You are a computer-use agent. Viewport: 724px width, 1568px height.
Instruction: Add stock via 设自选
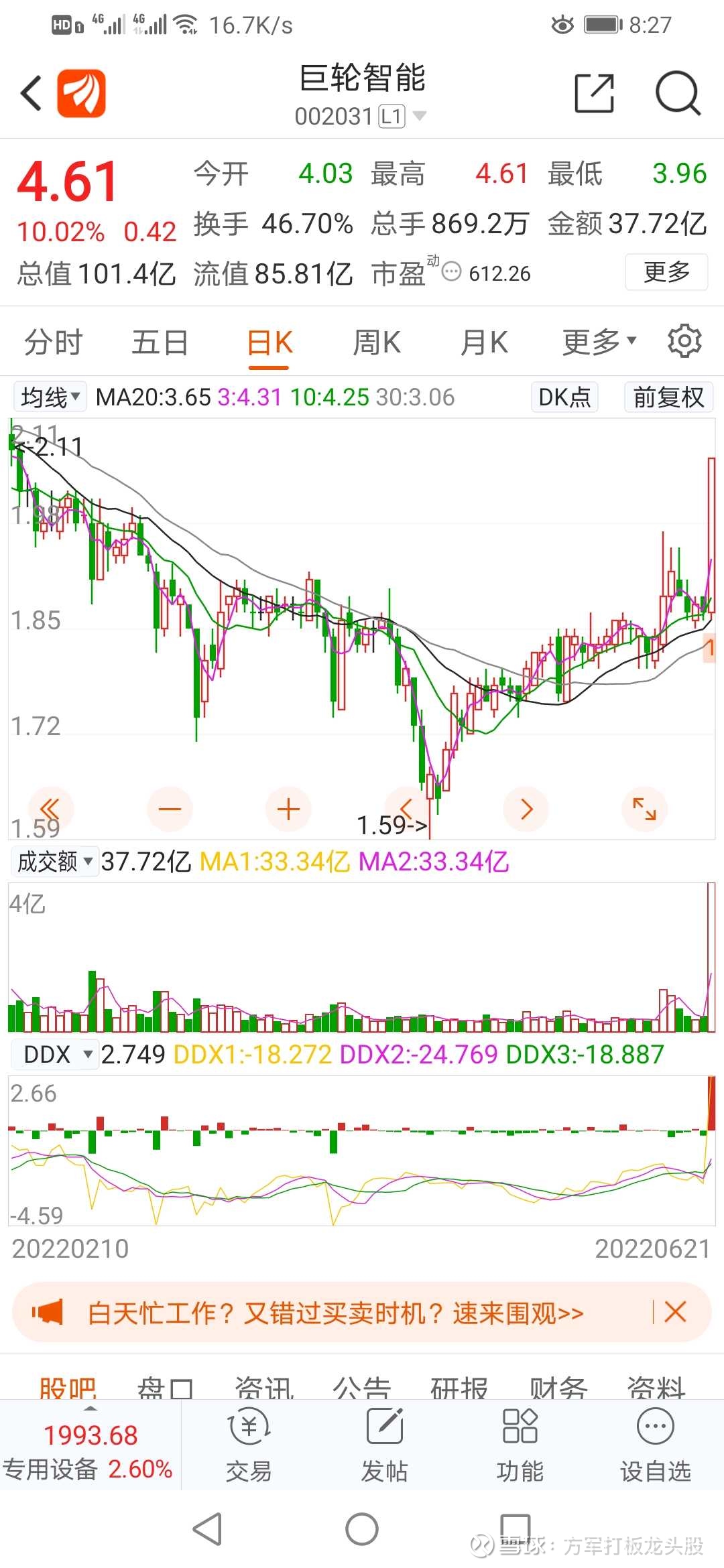pos(655,1446)
